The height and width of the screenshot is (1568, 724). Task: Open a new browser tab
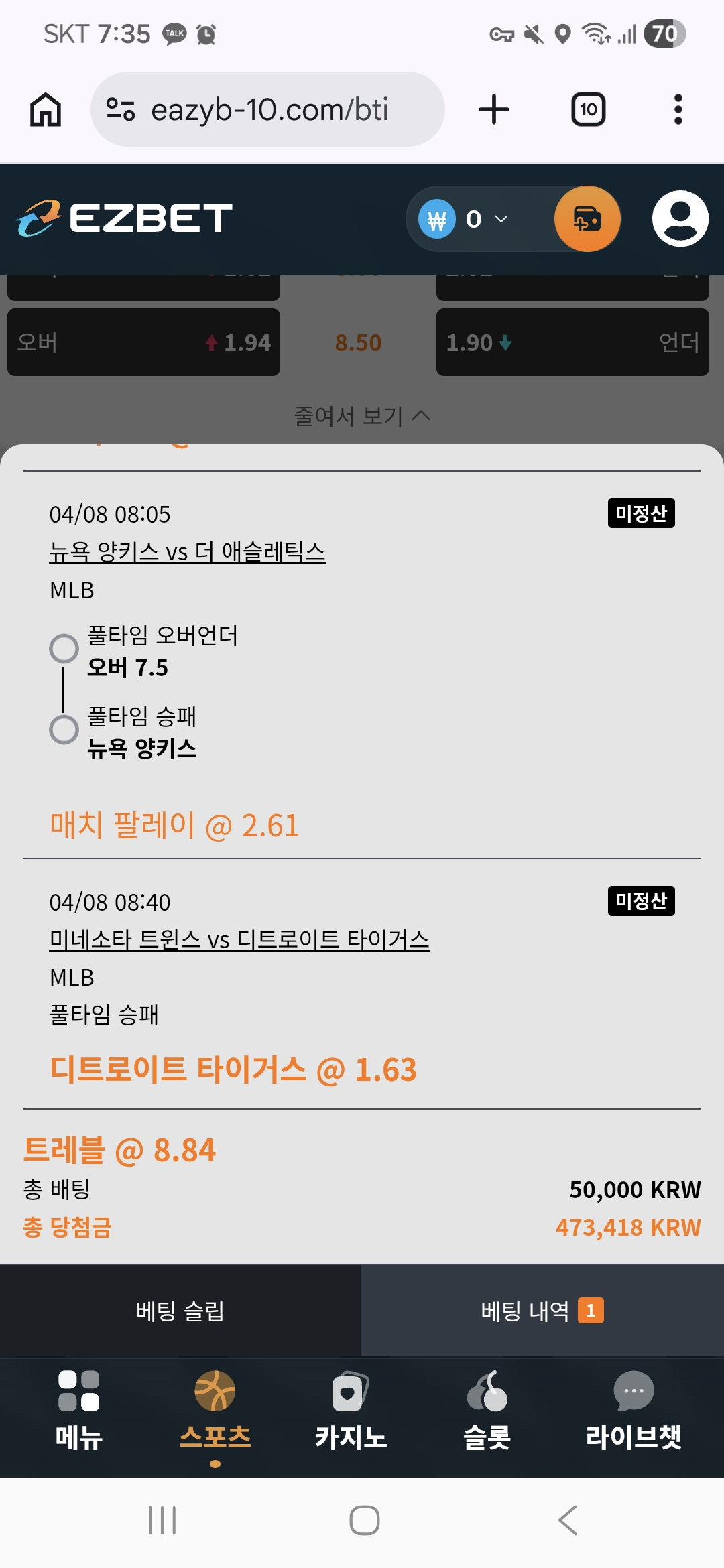[x=494, y=109]
